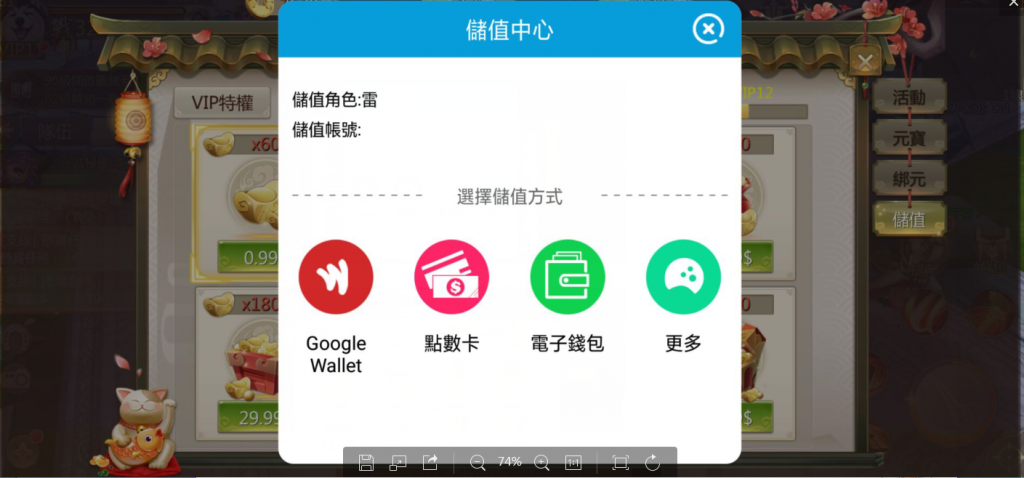The width and height of the screenshot is (1024, 478).
Task: Zoom out with the minus magnifier
Action: (477, 462)
